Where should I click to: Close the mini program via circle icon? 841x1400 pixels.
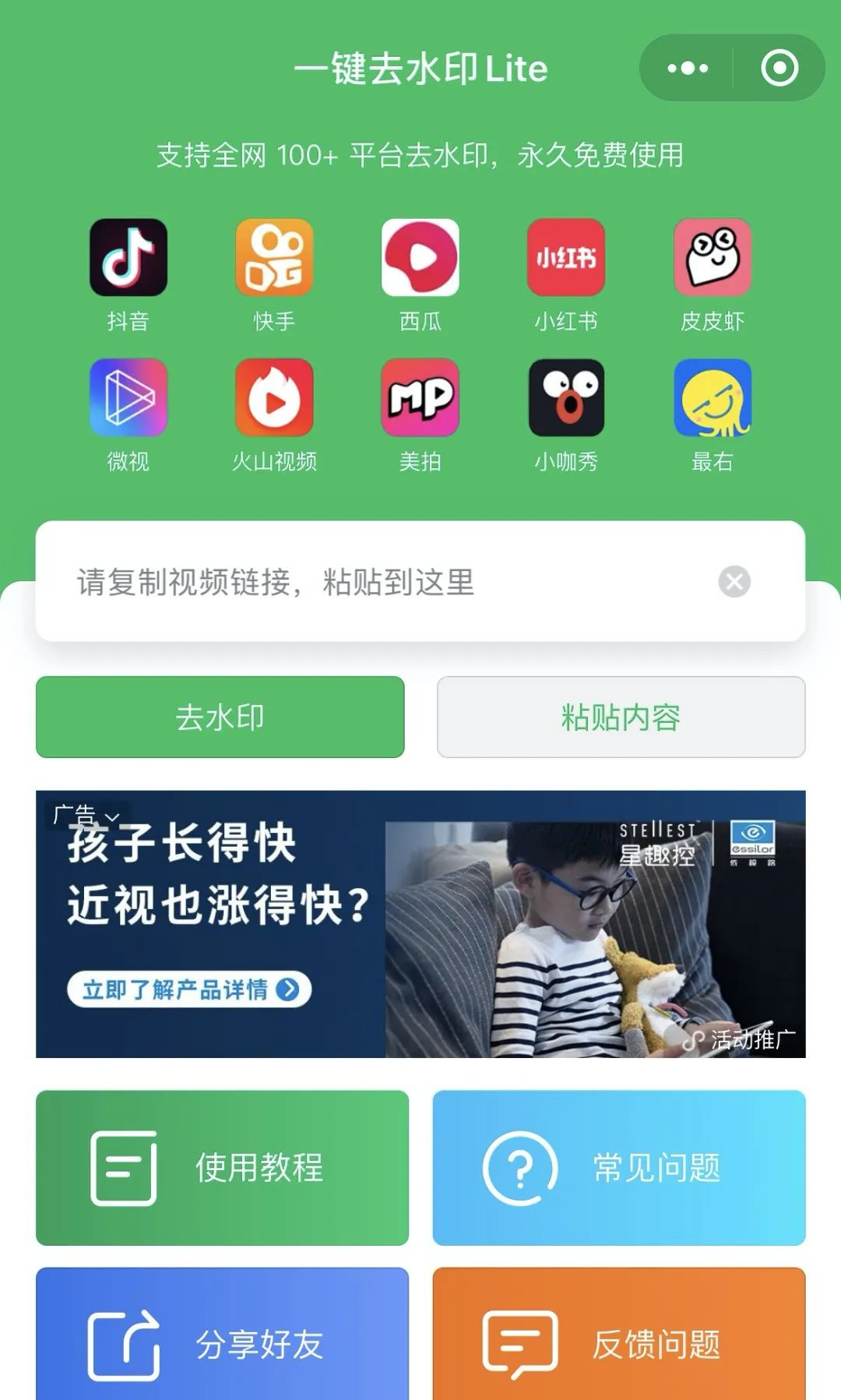pos(779,69)
